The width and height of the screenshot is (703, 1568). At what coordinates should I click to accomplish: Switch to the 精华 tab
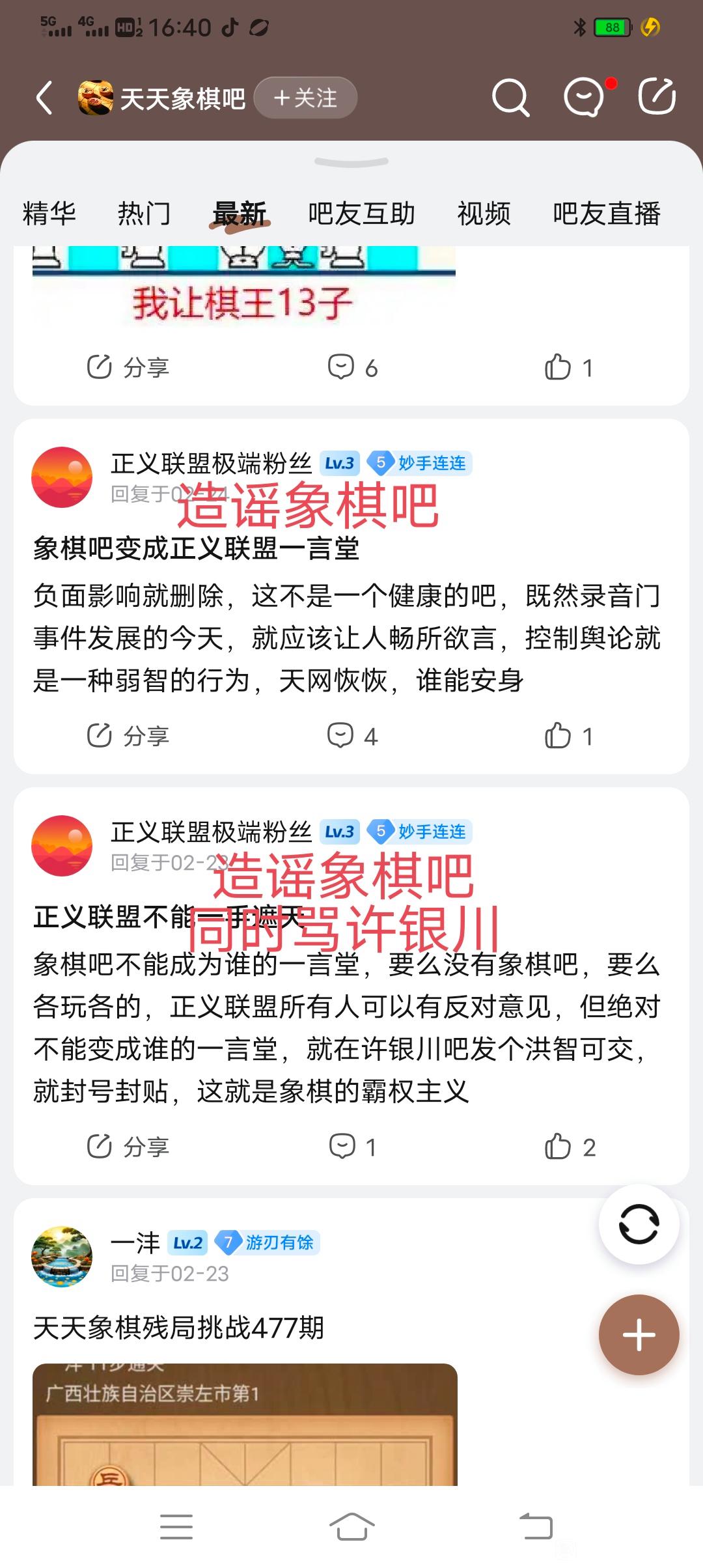coord(49,214)
